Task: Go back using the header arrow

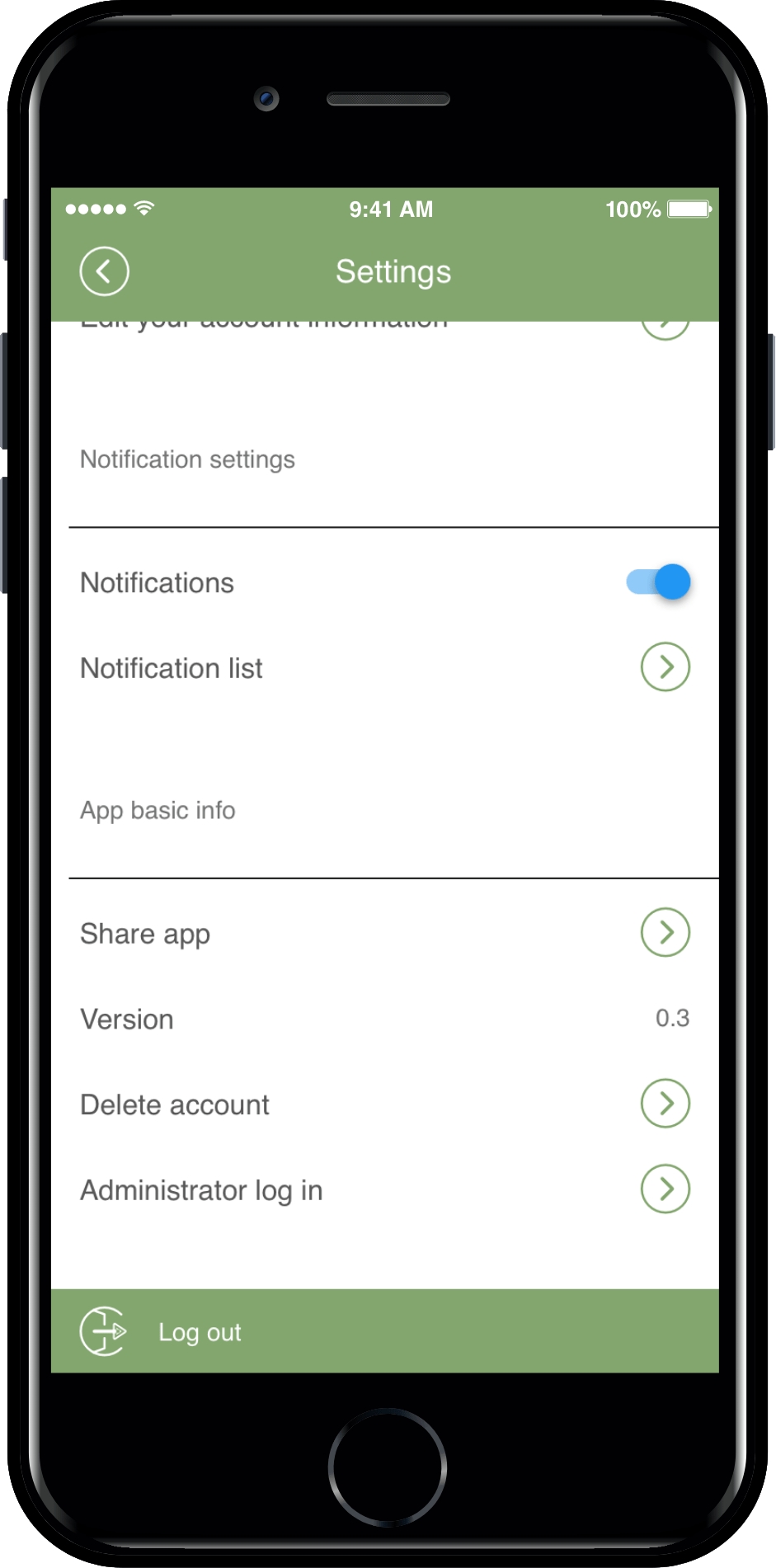Action: click(104, 271)
